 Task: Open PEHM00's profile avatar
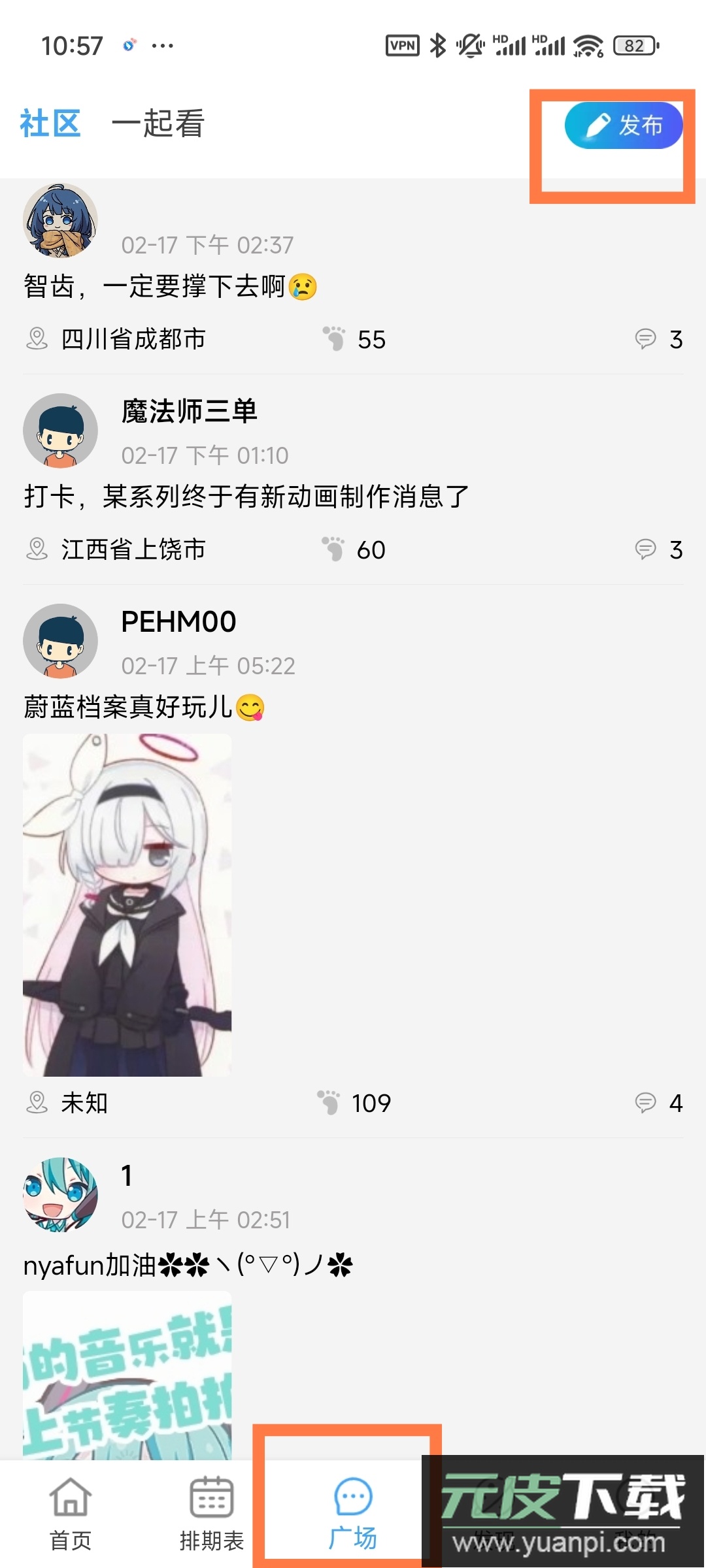coord(60,641)
